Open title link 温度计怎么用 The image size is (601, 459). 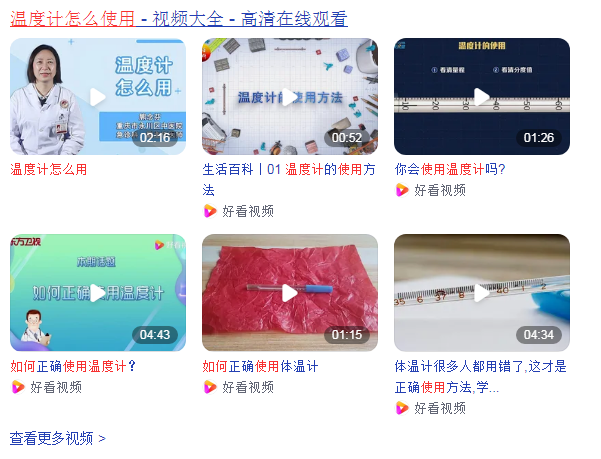[x=48, y=169]
